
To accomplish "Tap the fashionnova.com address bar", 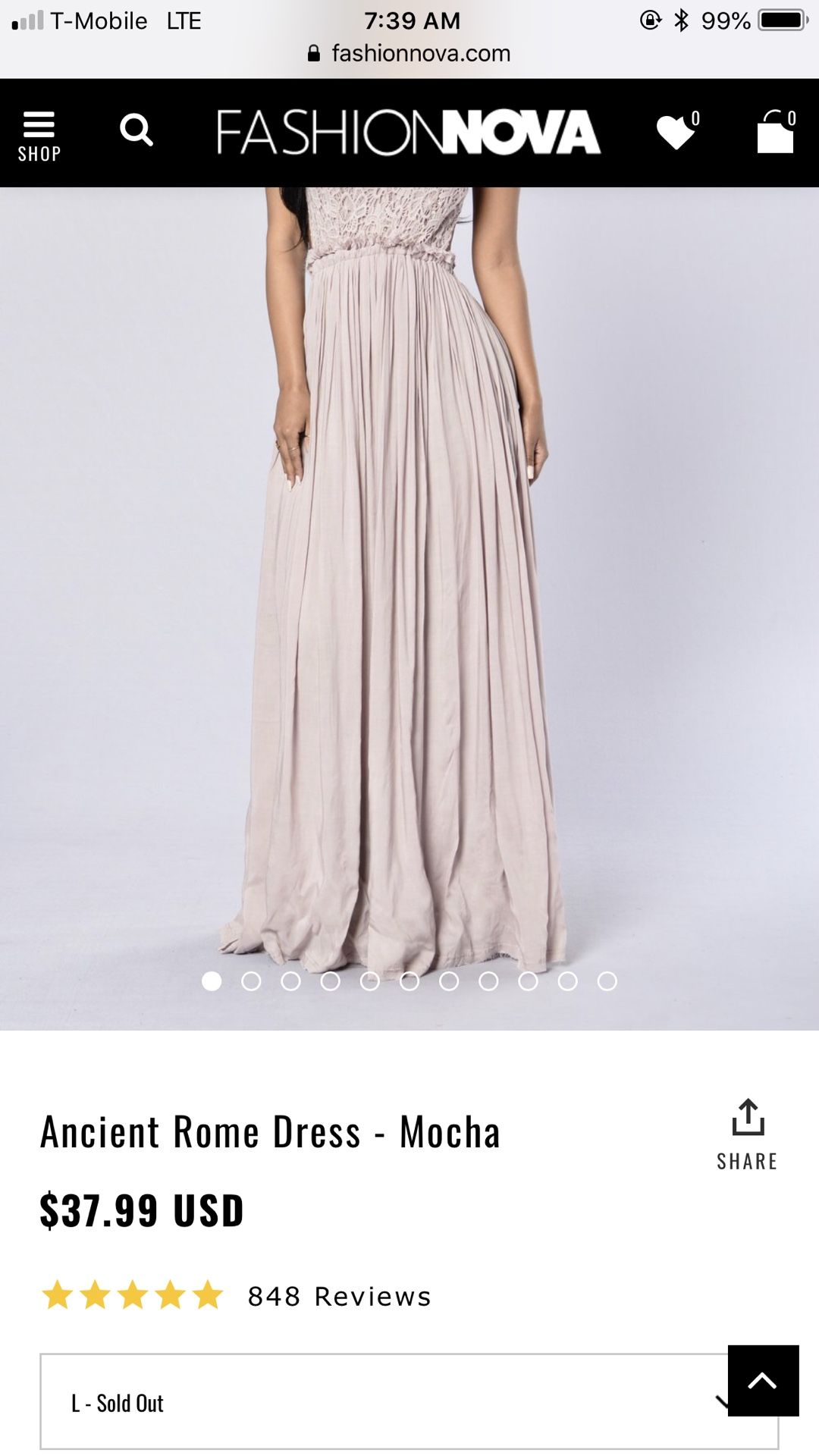I will [x=409, y=53].
